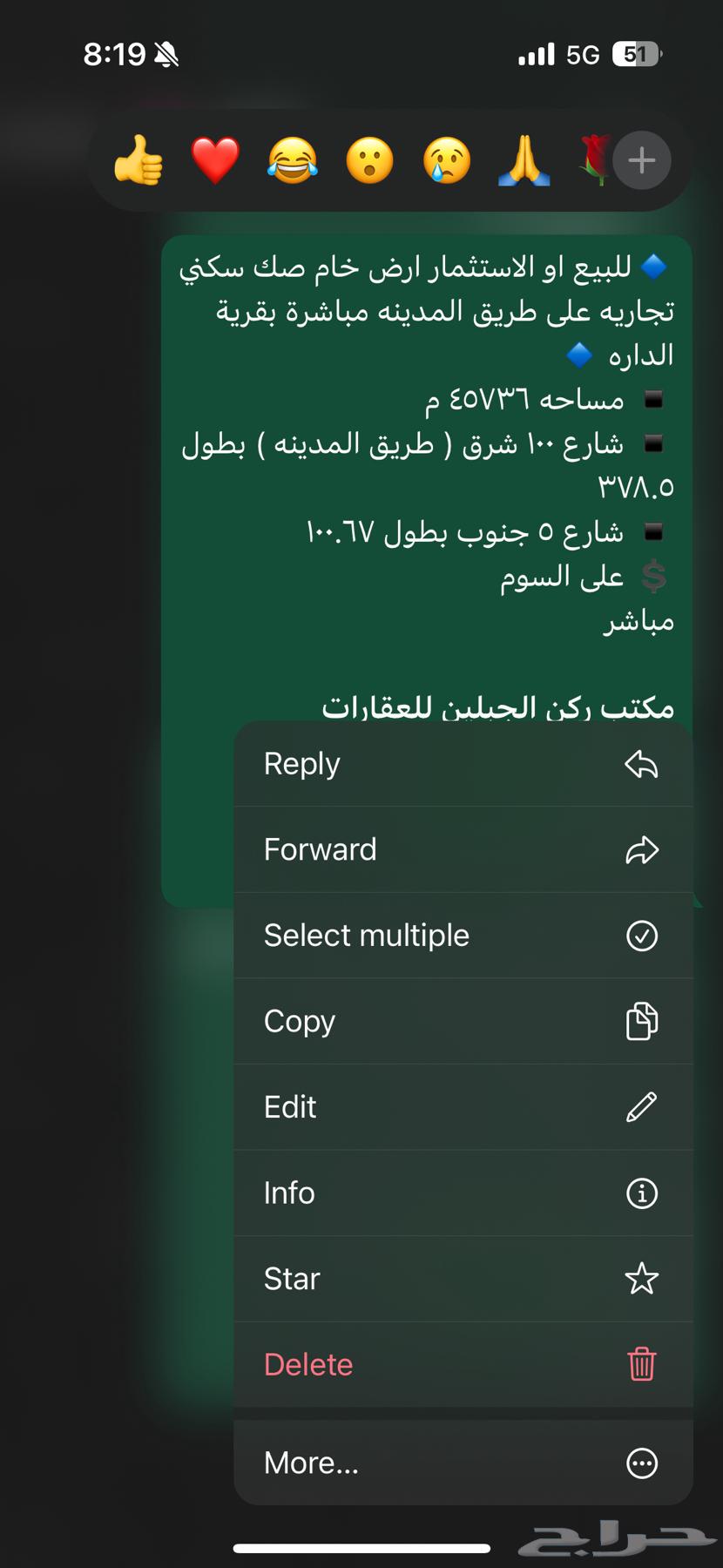React with crying face emoji
Screen dimensions: 723x1568
coord(447,160)
